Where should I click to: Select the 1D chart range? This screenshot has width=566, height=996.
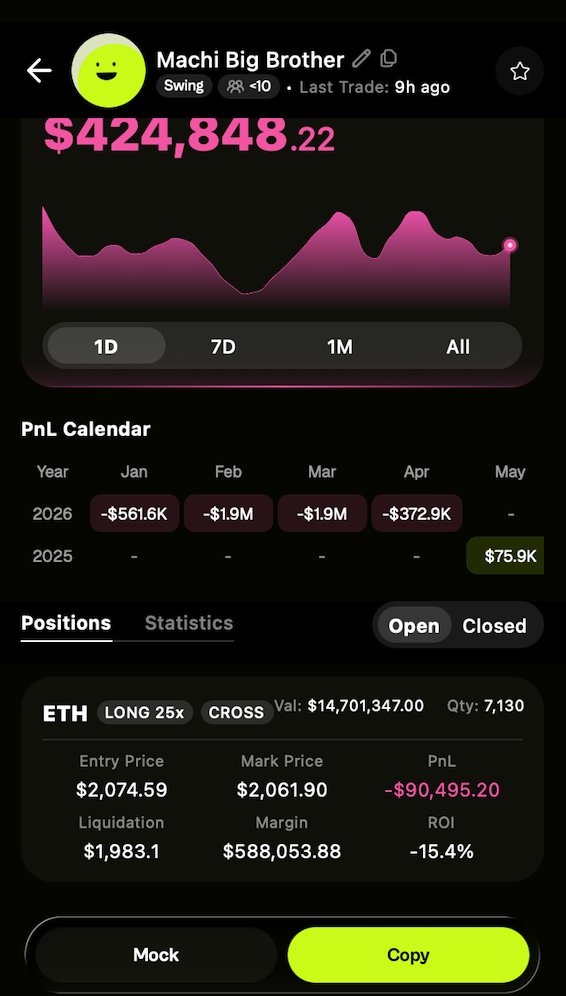click(106, 346)
